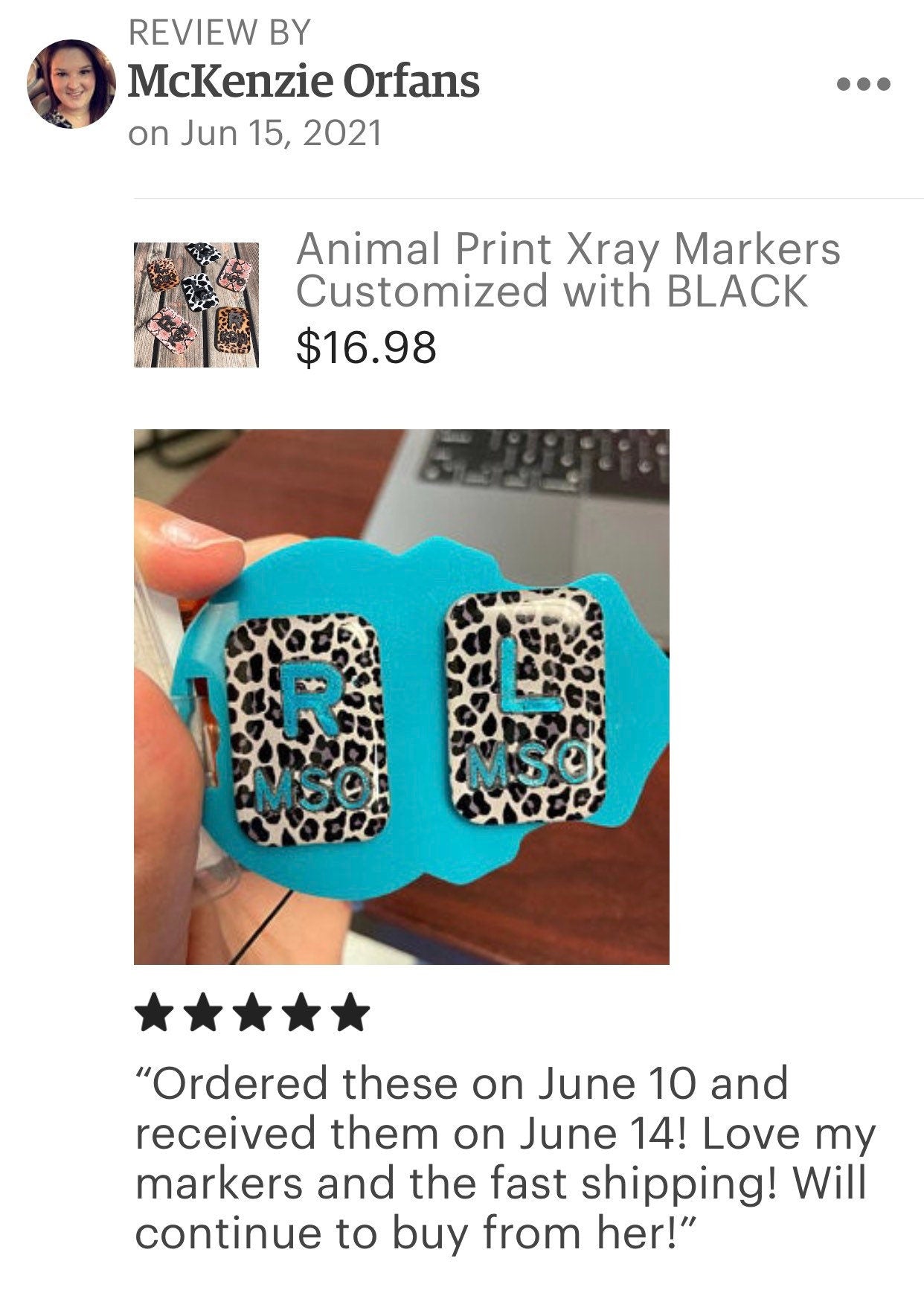
Task: Click the reviewer name McKenzie Orfans
Action: coord(304,80)
